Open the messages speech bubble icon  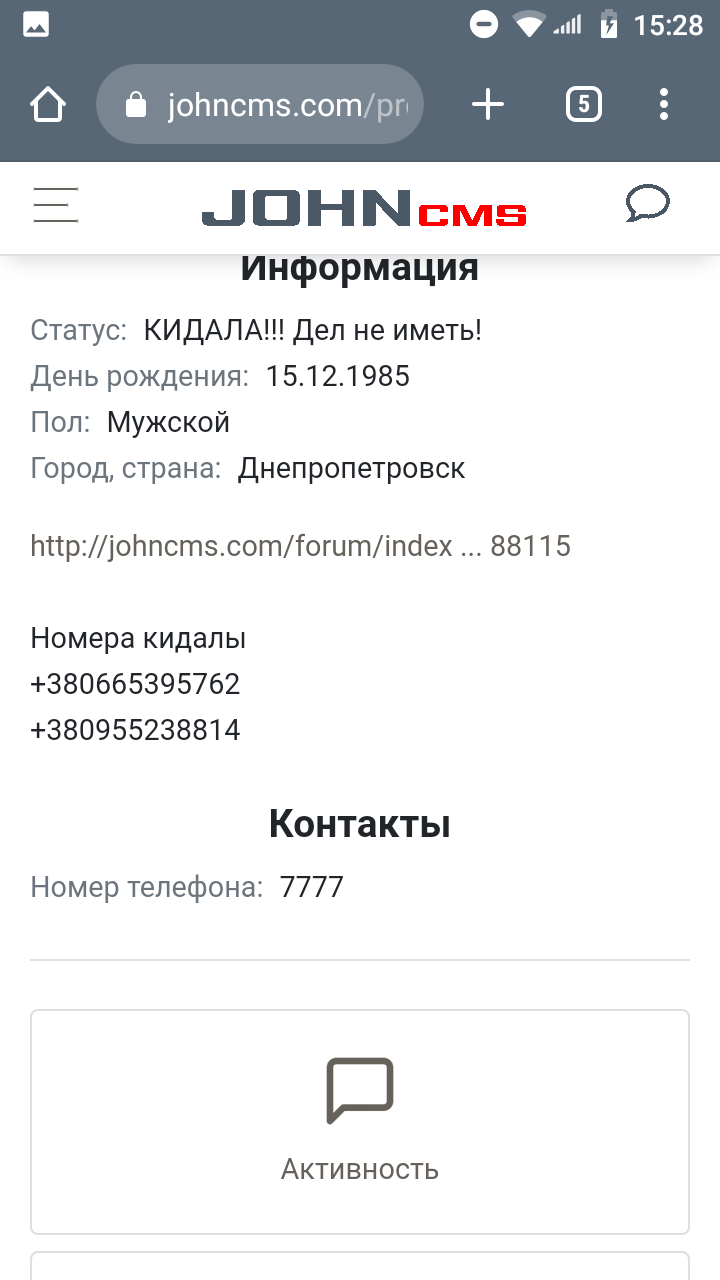point(647,204)
